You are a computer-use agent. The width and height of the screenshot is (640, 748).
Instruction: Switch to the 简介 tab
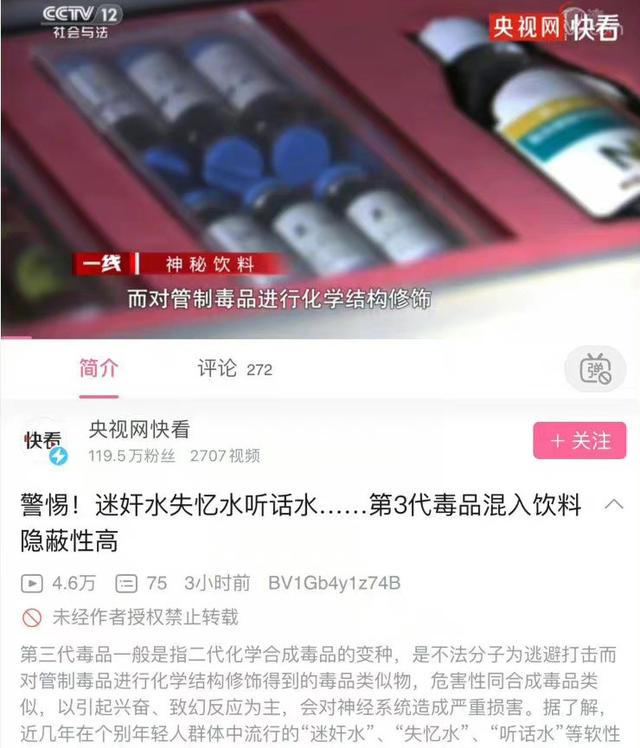pos(98,368)
